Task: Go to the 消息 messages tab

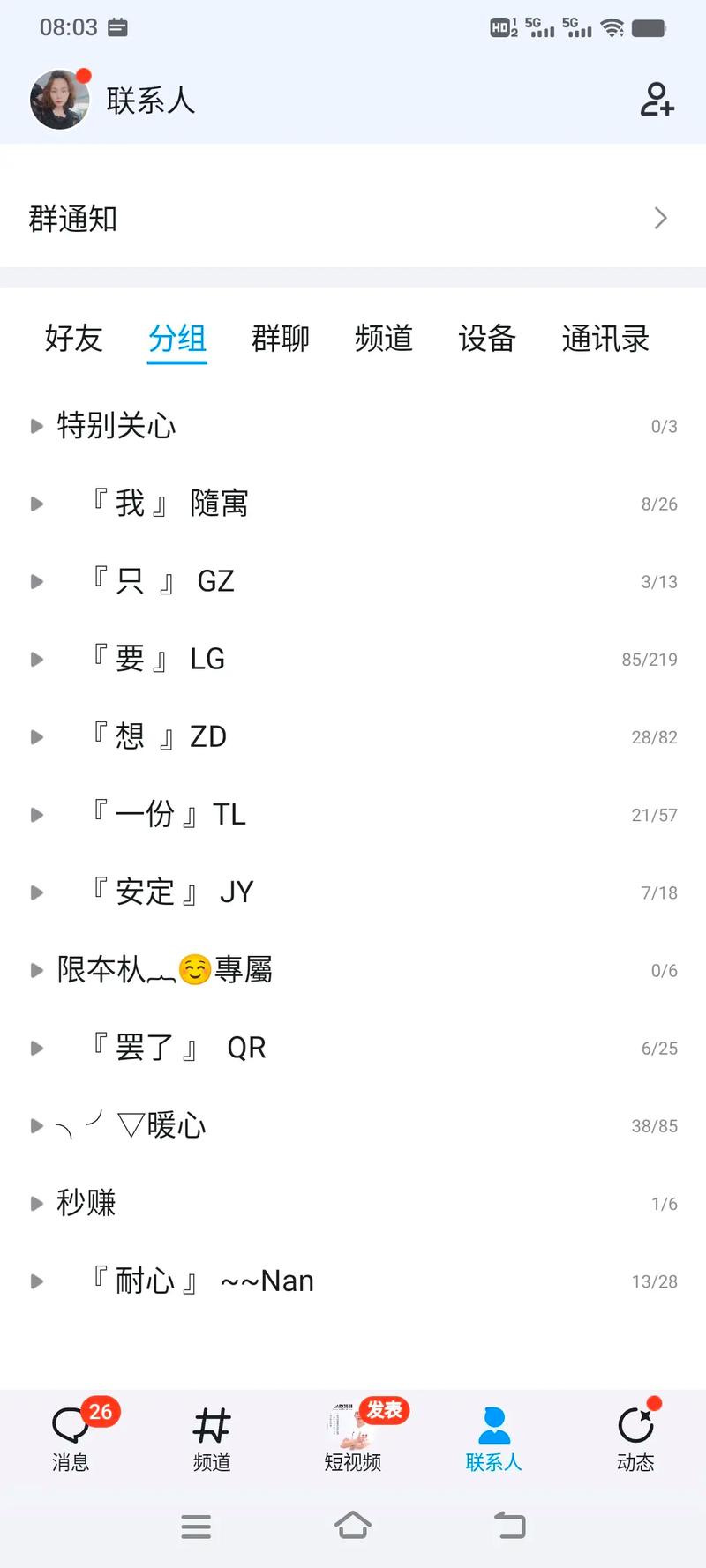Action: [71, 1437]
